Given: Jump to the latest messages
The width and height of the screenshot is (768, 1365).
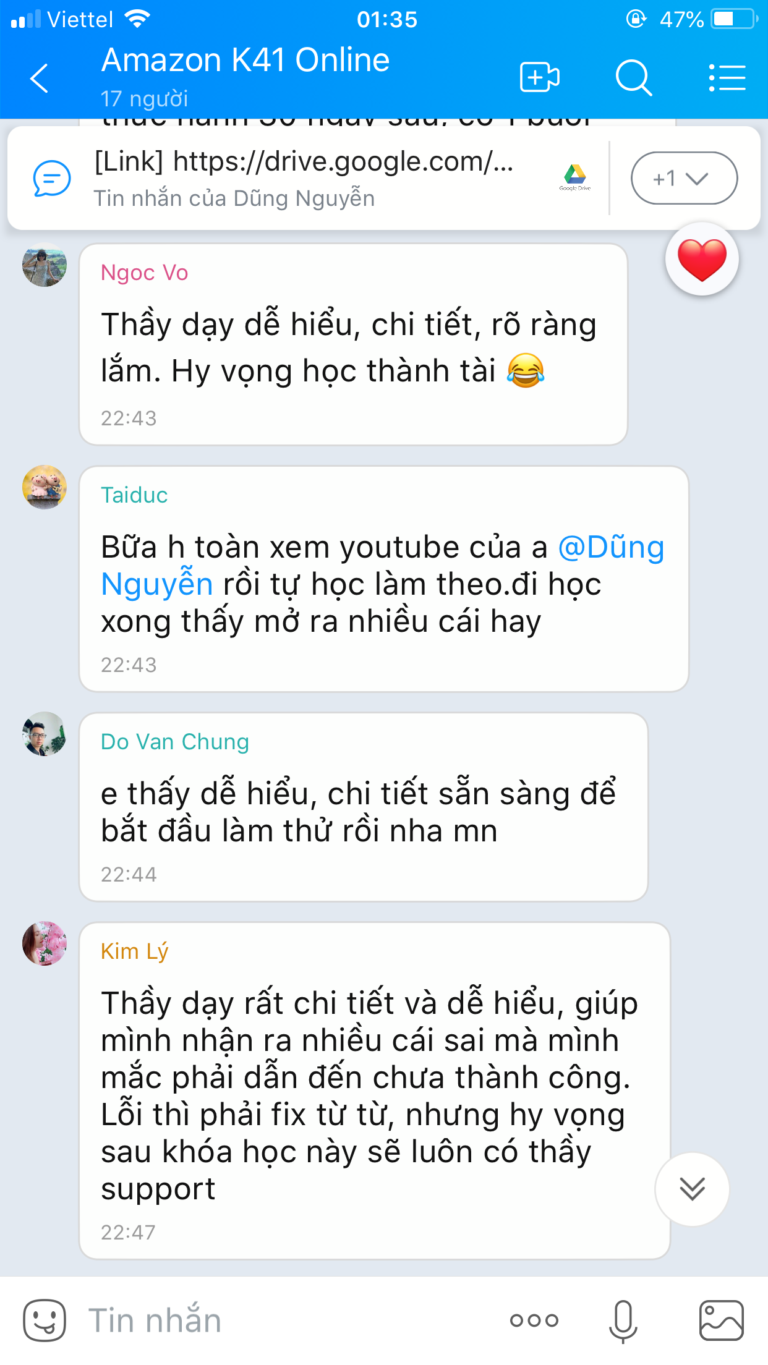Looking at the screenshot, I should (692, 1188).
